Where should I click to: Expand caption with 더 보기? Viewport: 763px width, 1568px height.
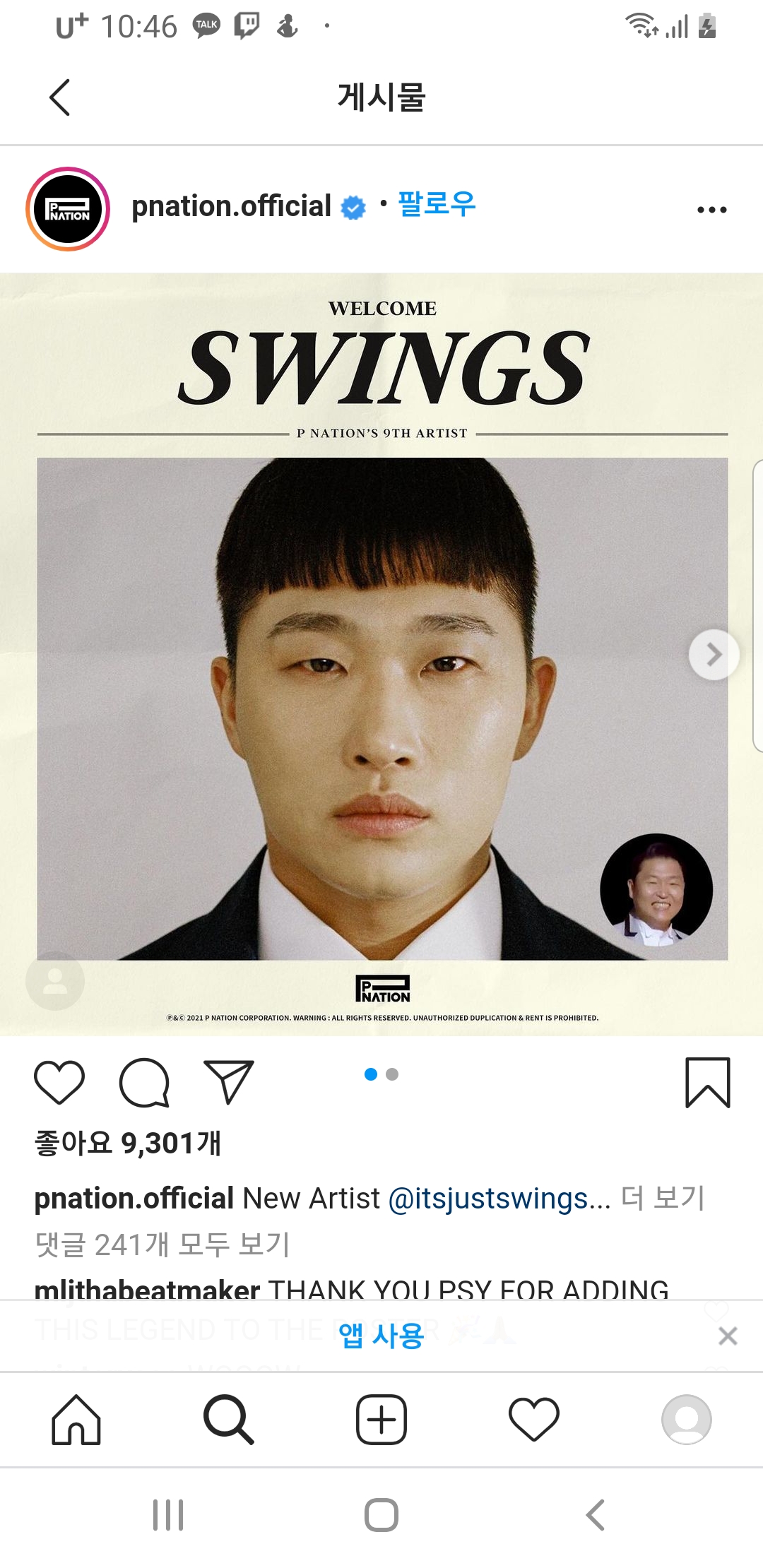pyautogui.click(x=663, y=1198)
